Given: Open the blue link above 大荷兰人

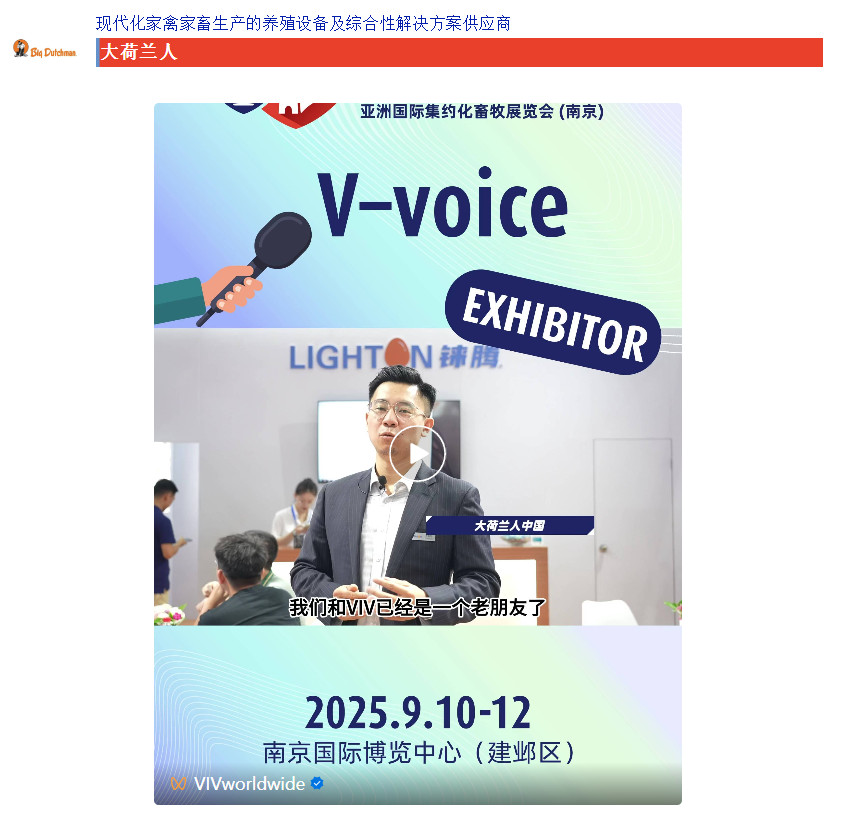Looking at the screenshot, I should pos(303,23).
